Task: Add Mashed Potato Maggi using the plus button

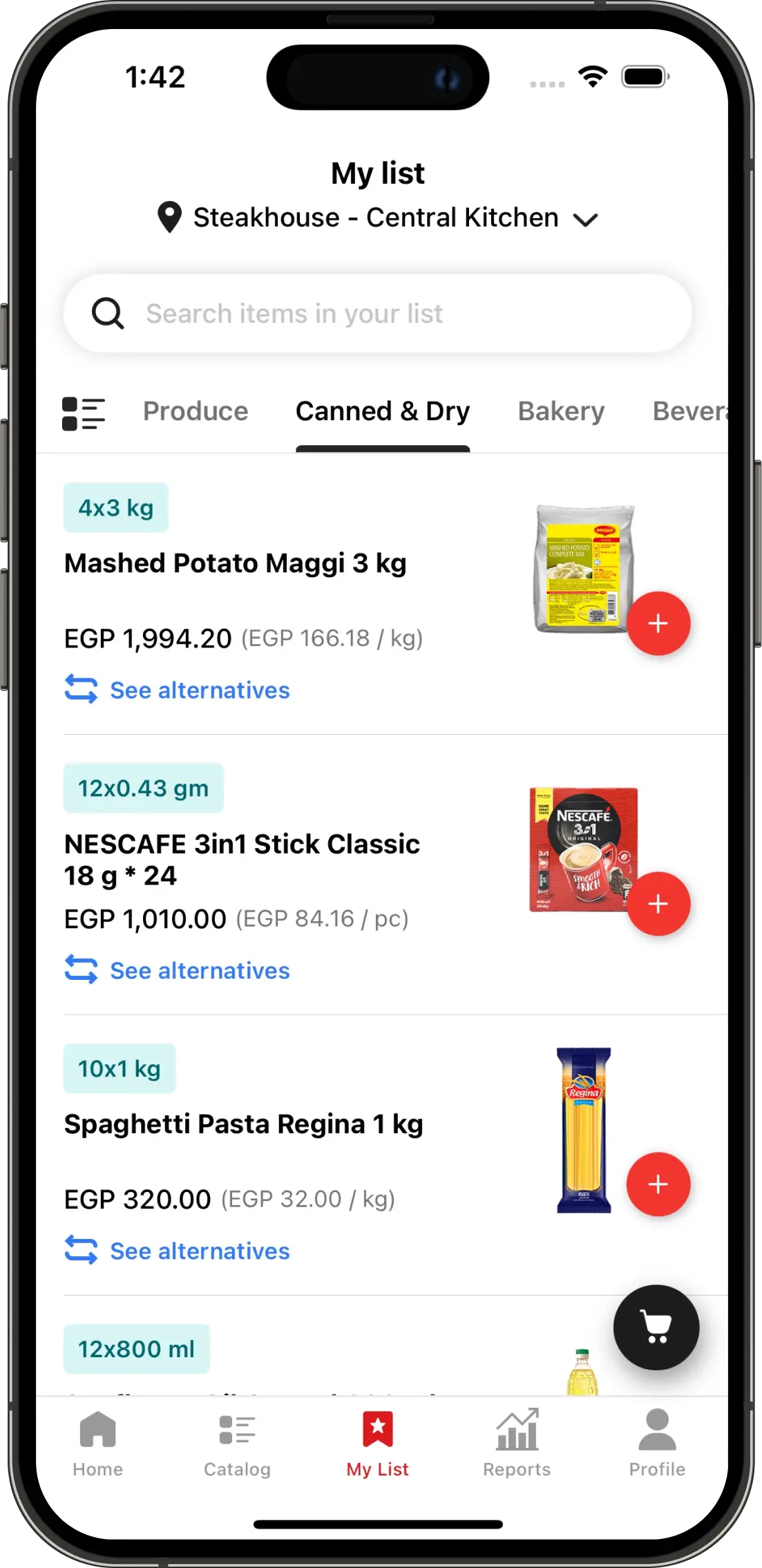Action: [658, 623]
